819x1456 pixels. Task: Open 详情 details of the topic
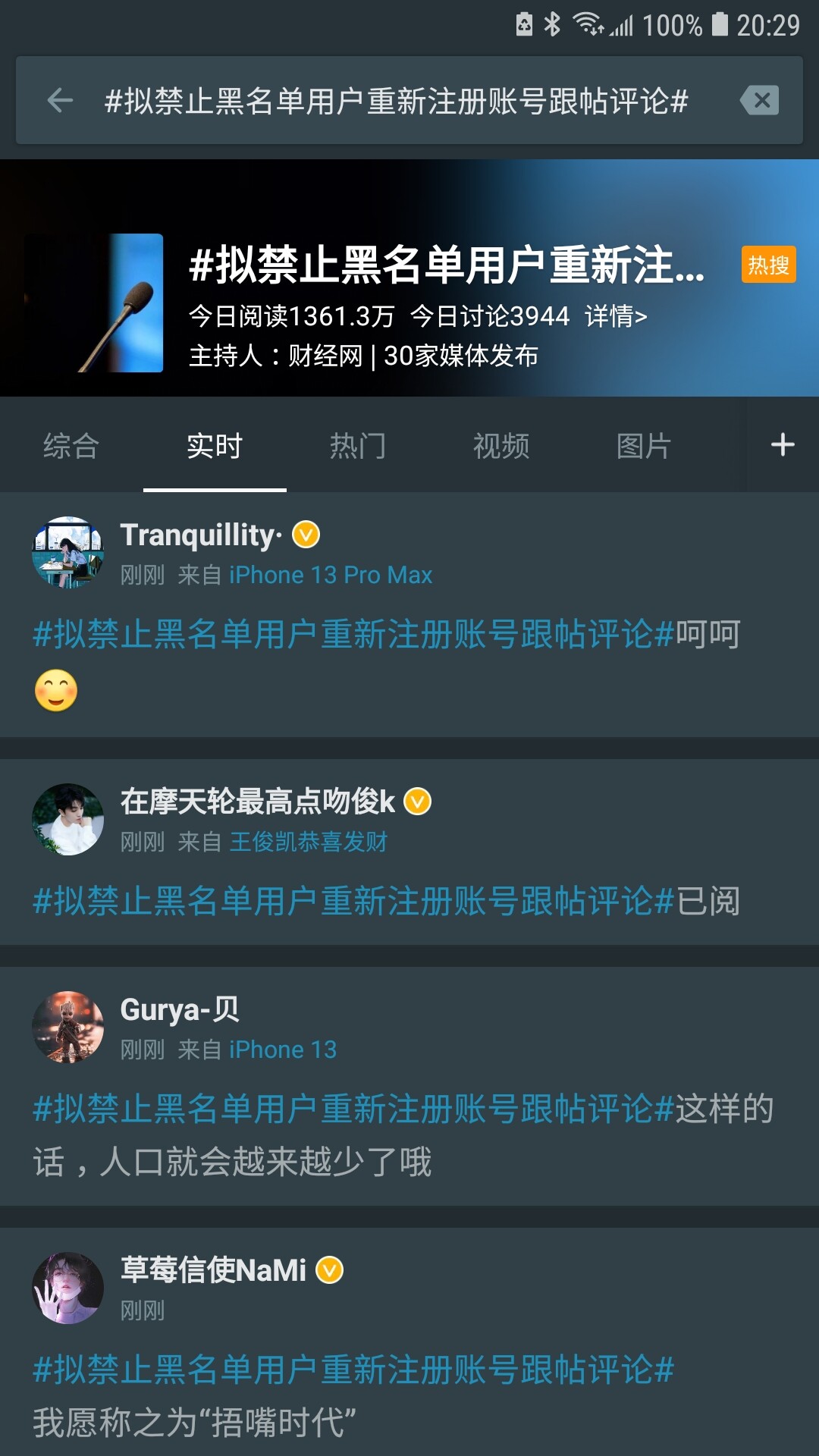click(616, 315)
